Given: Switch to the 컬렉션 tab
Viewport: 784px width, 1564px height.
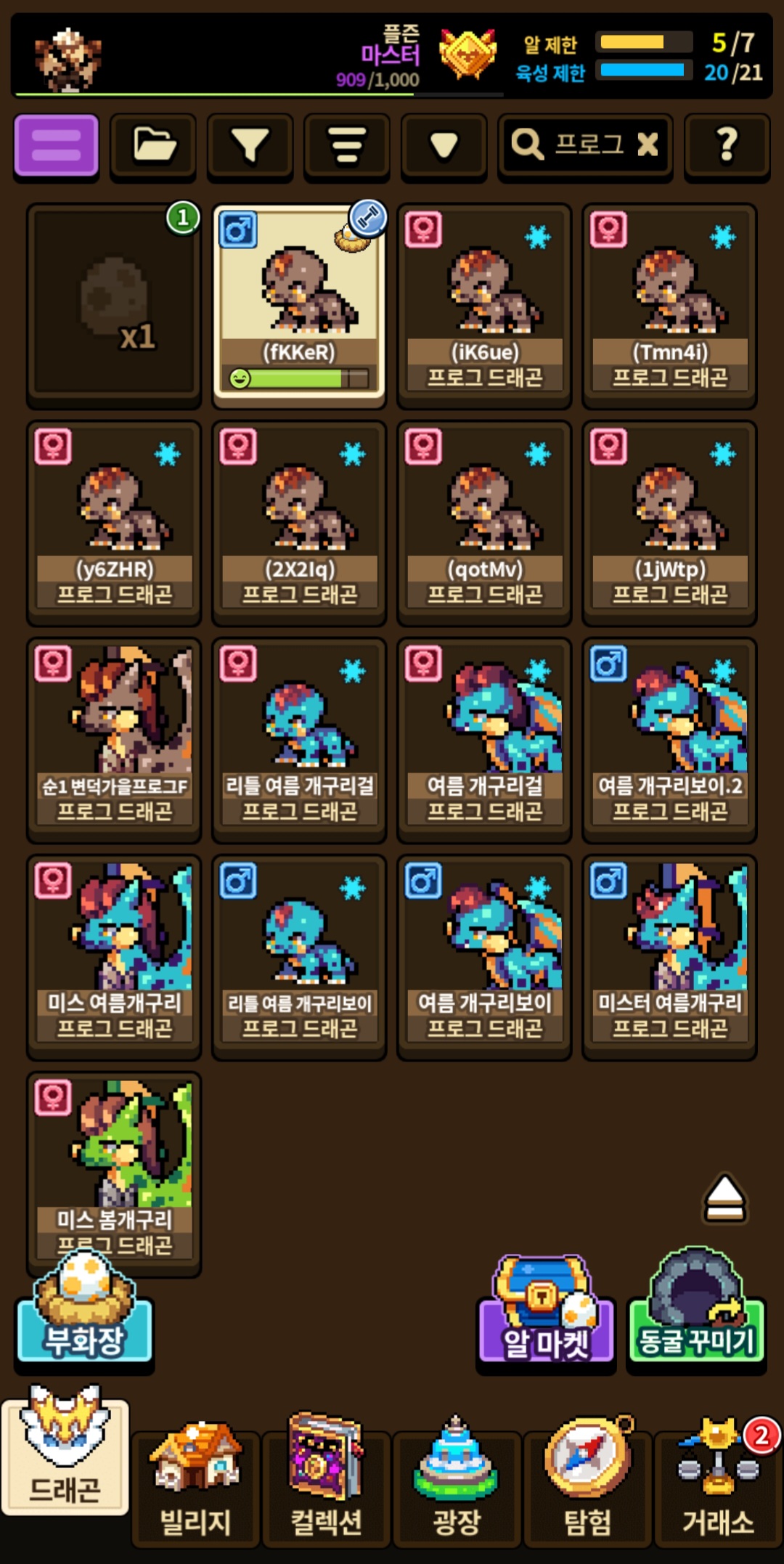Looking at the screenshot, I should point(326,1488).
